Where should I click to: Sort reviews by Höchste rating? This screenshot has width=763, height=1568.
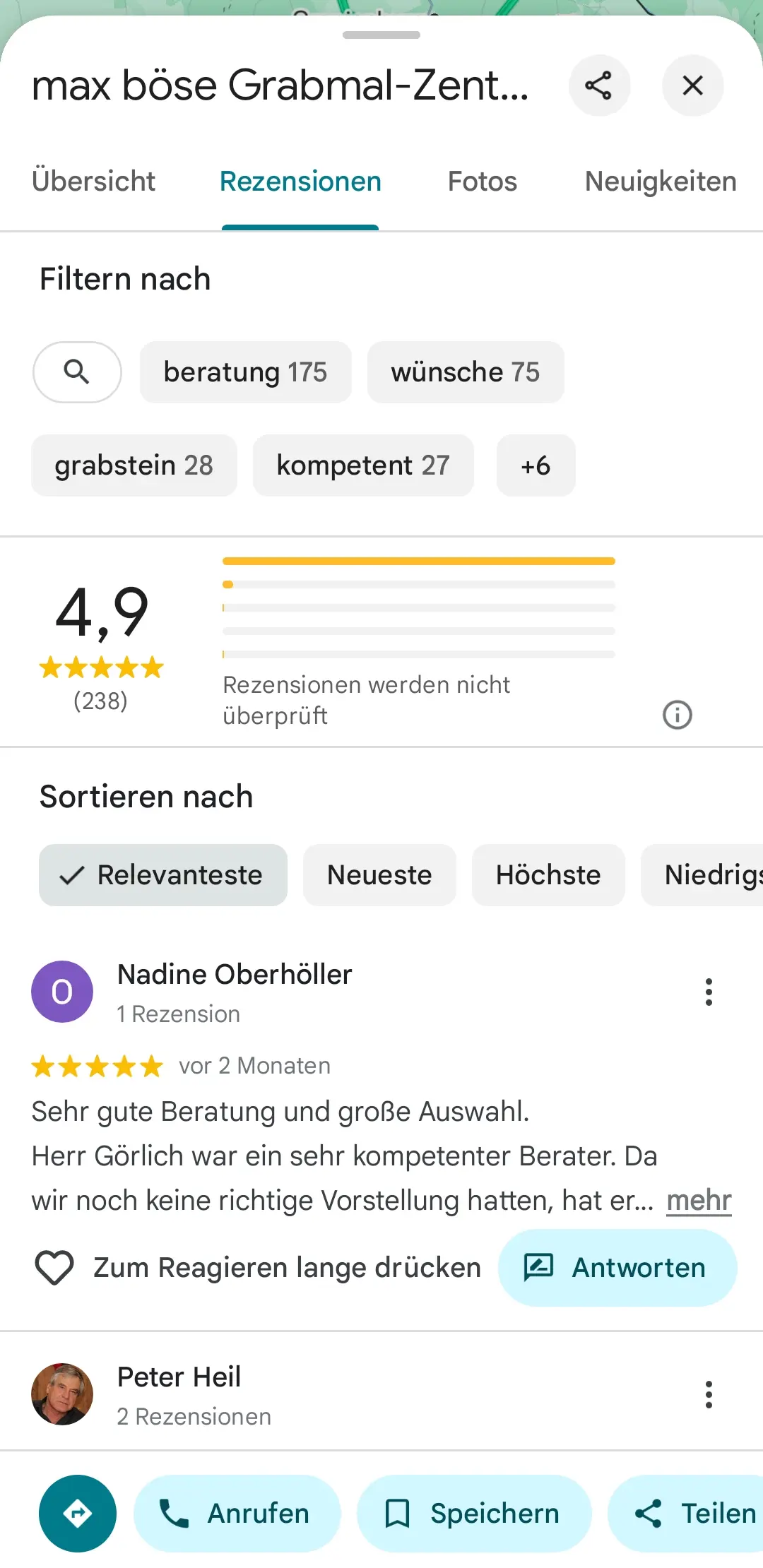548,875
